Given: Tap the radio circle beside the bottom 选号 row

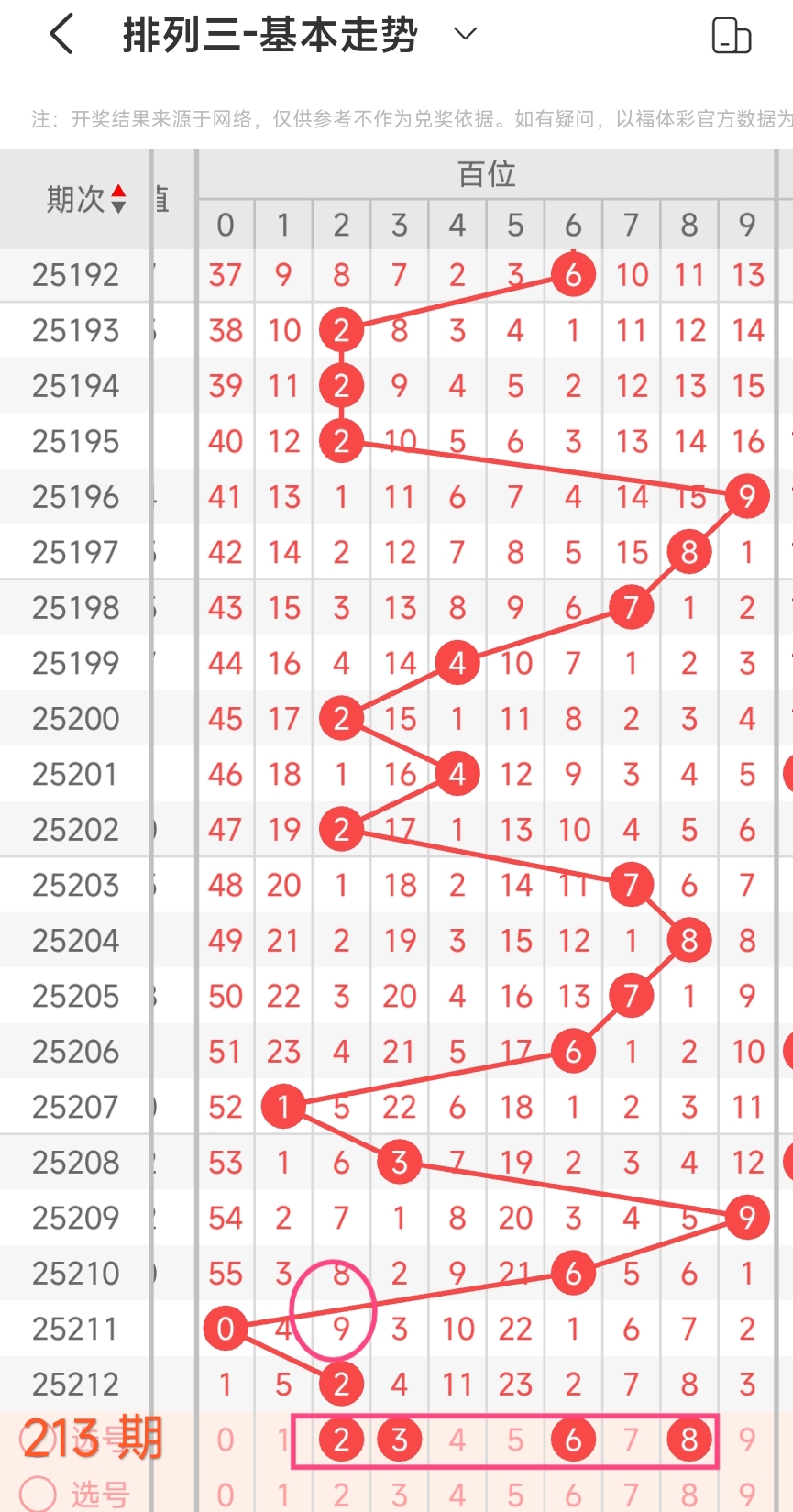Looking at the screenshot, I should coord(39,1494).
